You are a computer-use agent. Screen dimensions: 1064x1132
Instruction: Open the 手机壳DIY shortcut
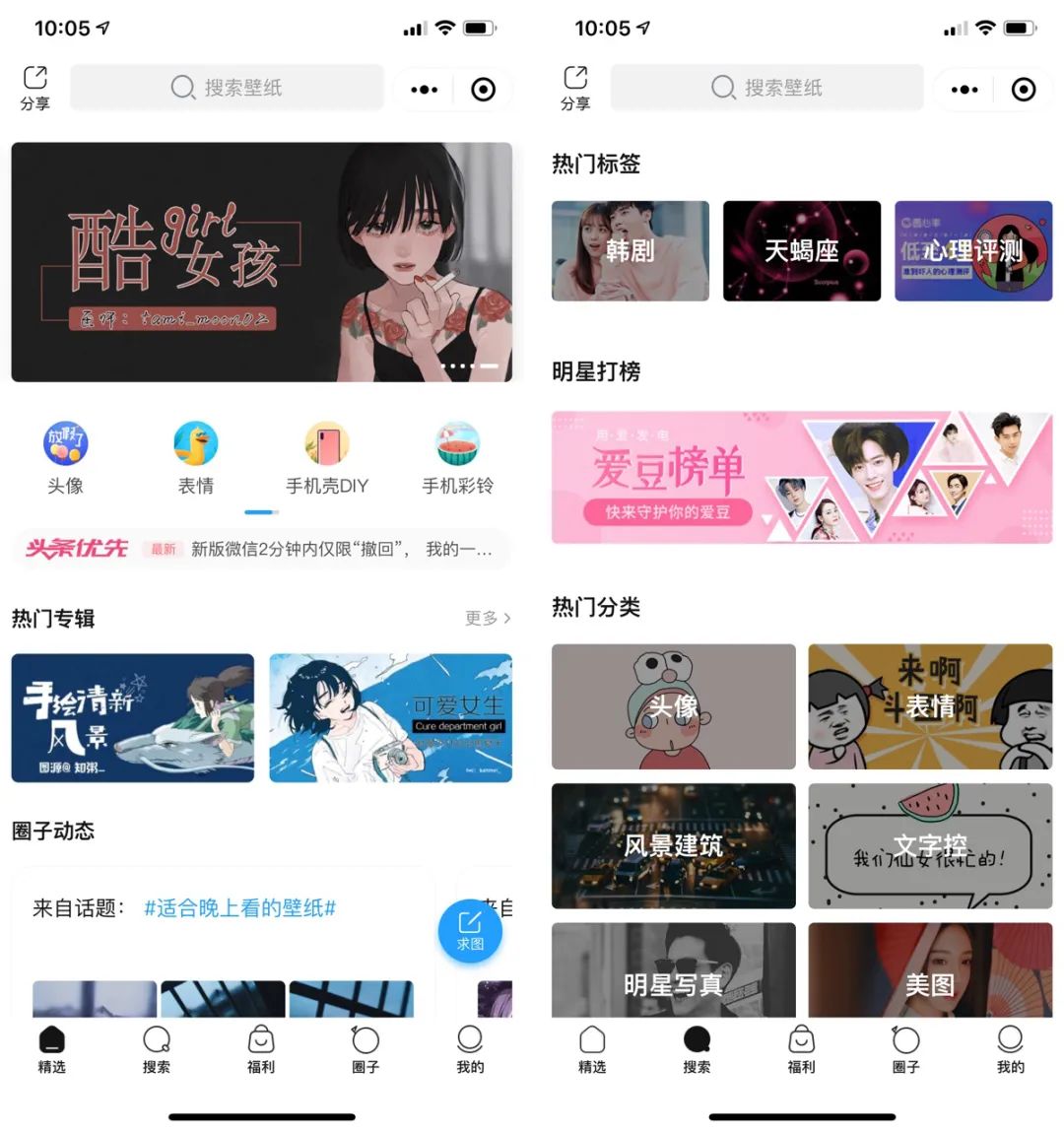[326, 458]
